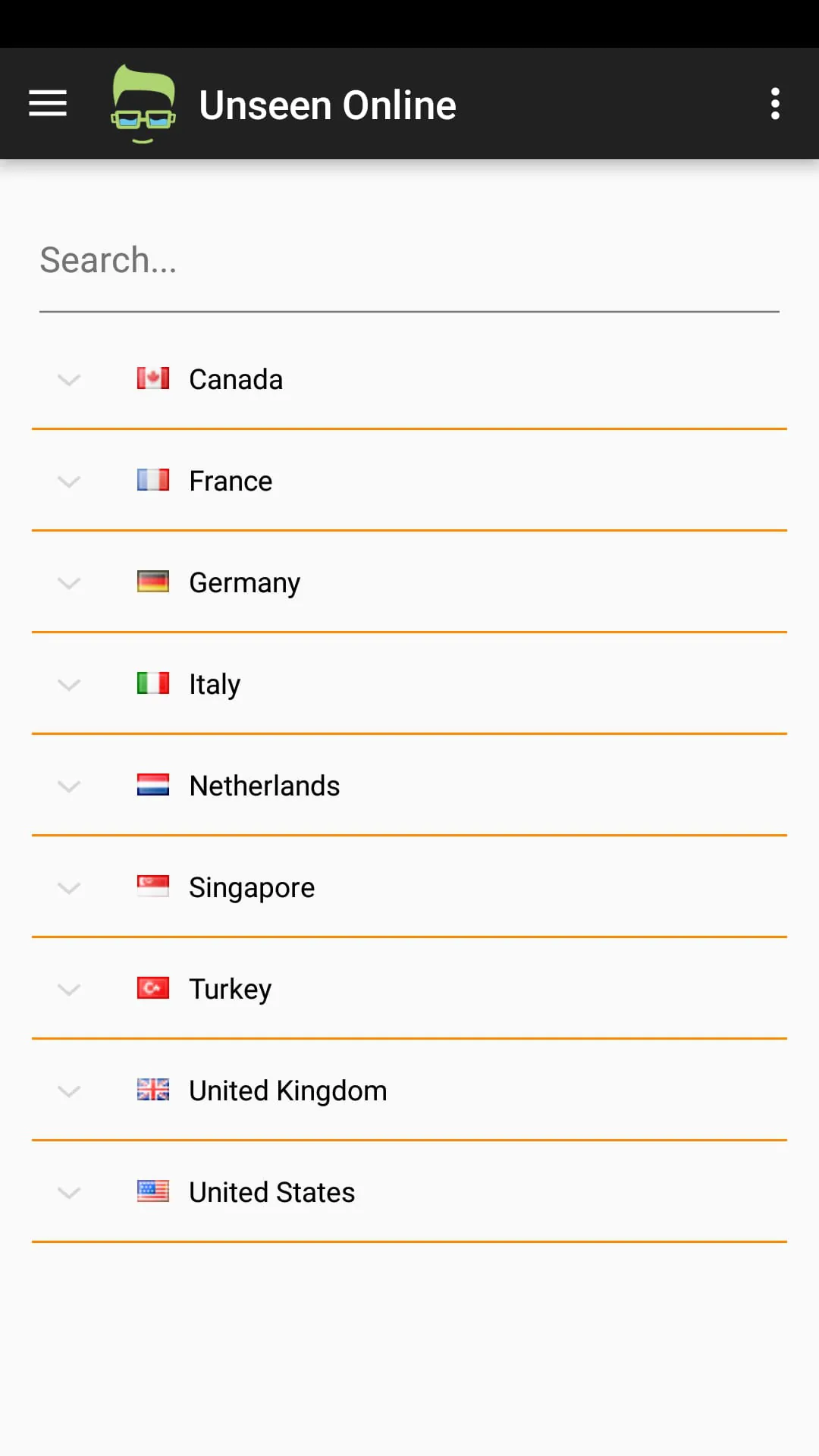Open the navigation drawer menu

pos(48,103)
